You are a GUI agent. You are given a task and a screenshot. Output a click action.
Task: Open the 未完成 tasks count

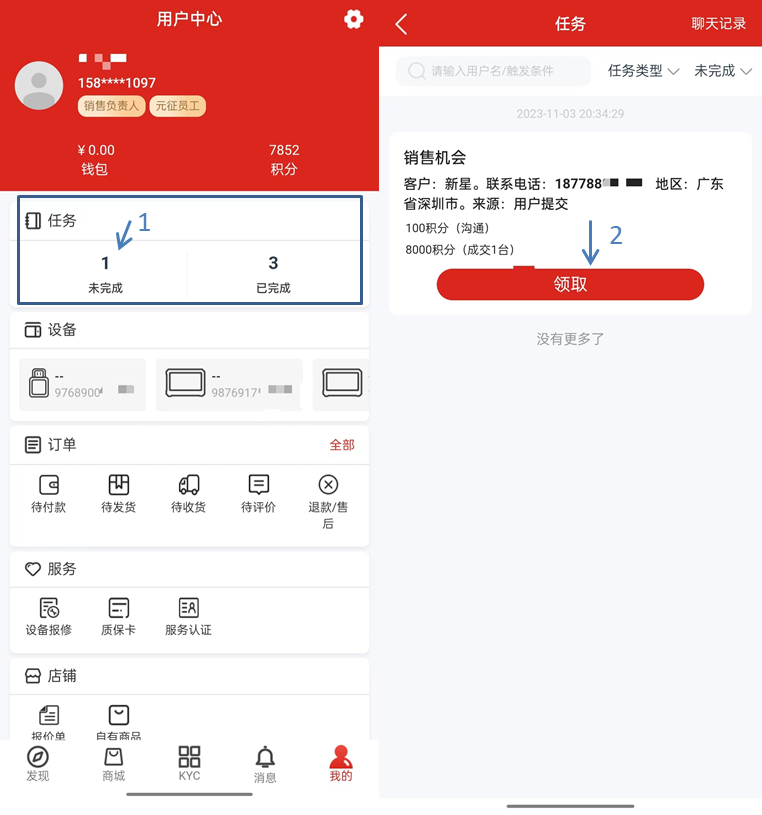[105, 274]
